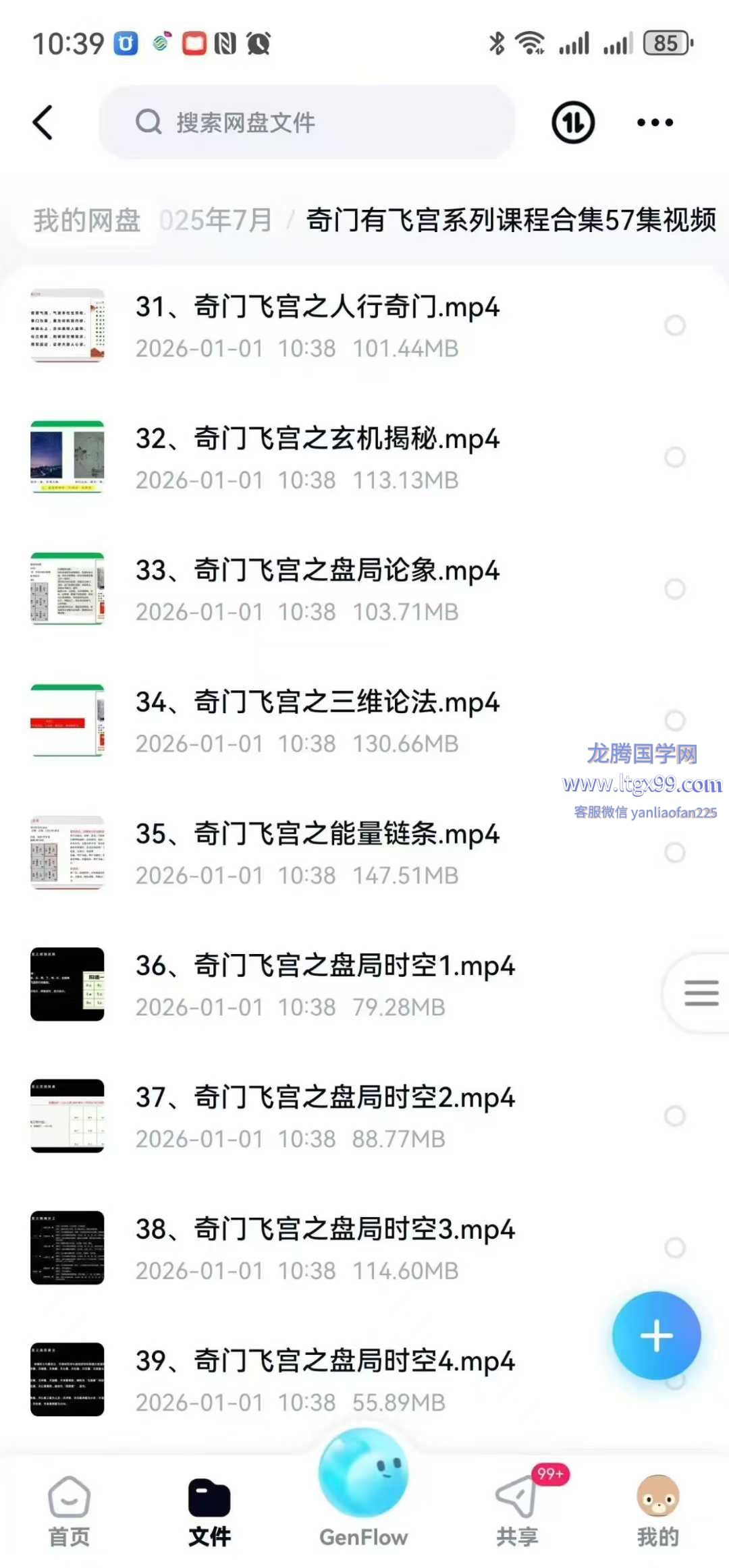Go to 我的网盘 in the breadcrumb
This screenshot has width=729, height=1568.
coord(86,220)
